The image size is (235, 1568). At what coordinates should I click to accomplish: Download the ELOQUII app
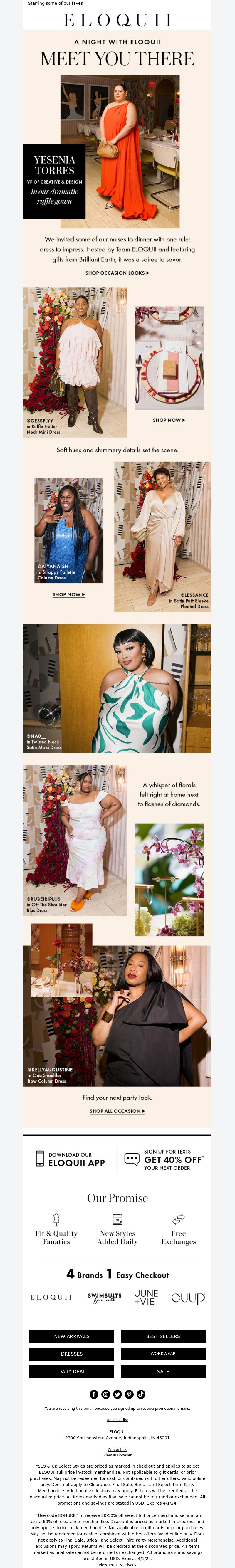tap(70, 1159)
